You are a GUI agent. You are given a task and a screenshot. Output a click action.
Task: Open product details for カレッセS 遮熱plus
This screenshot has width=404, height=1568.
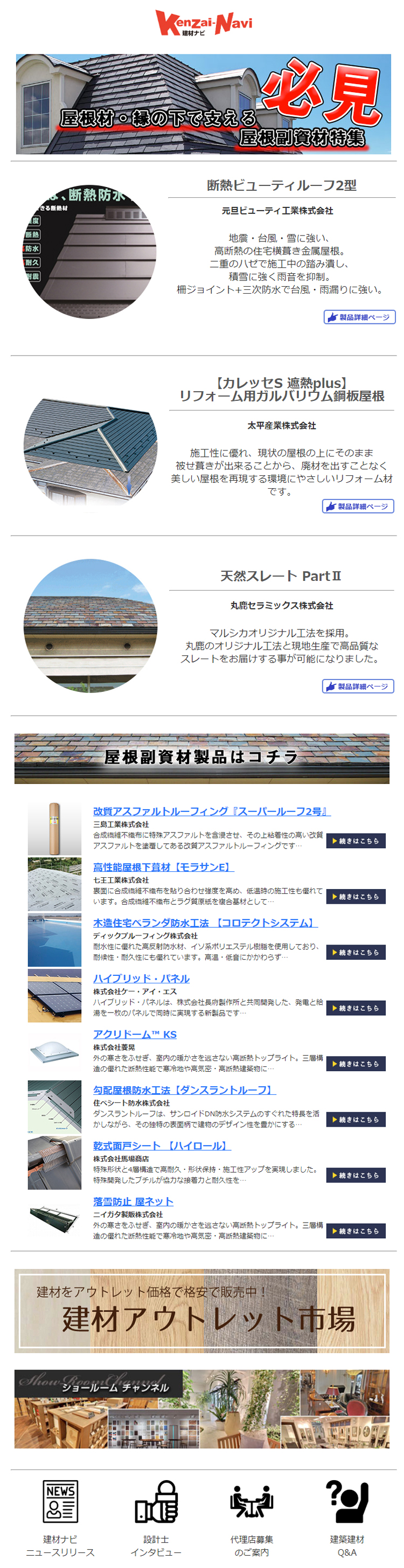358,507
